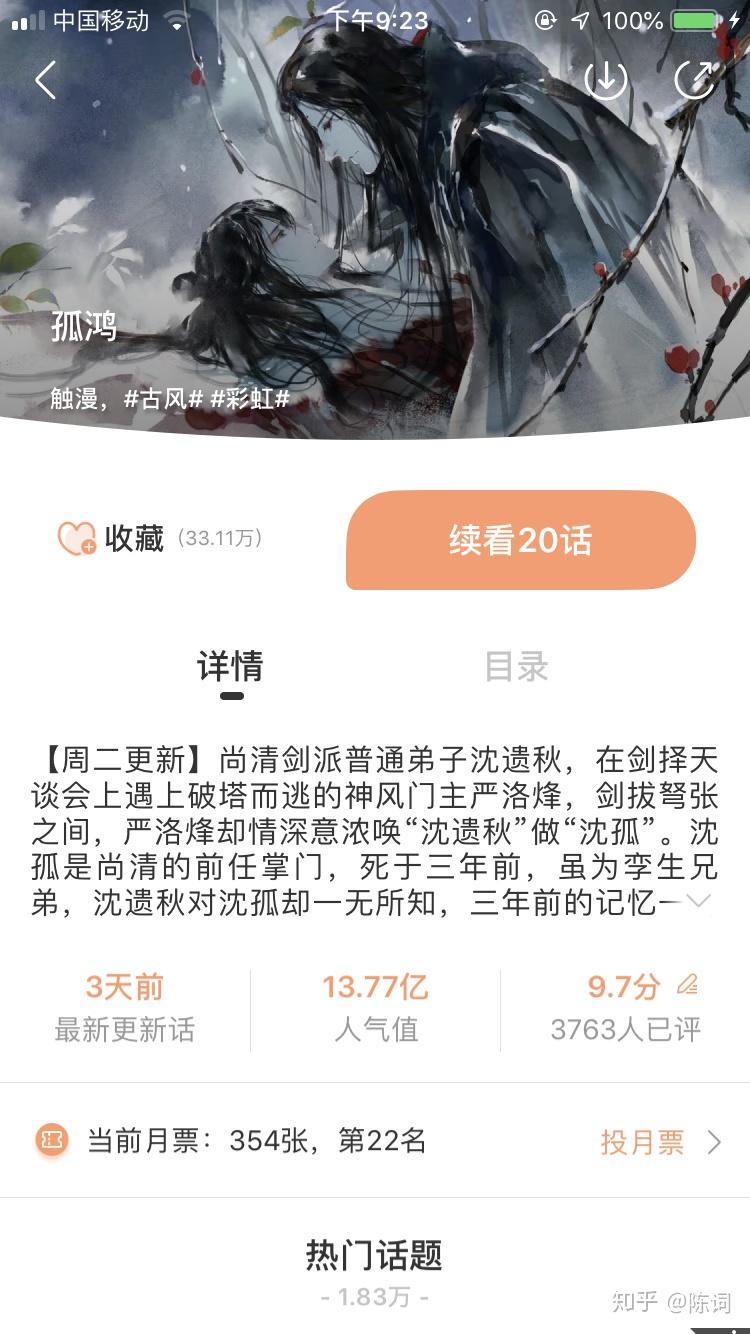The image size is (750, 1334).
Task: Tap 续看20话 to continue reading
Action: [520, 540]
